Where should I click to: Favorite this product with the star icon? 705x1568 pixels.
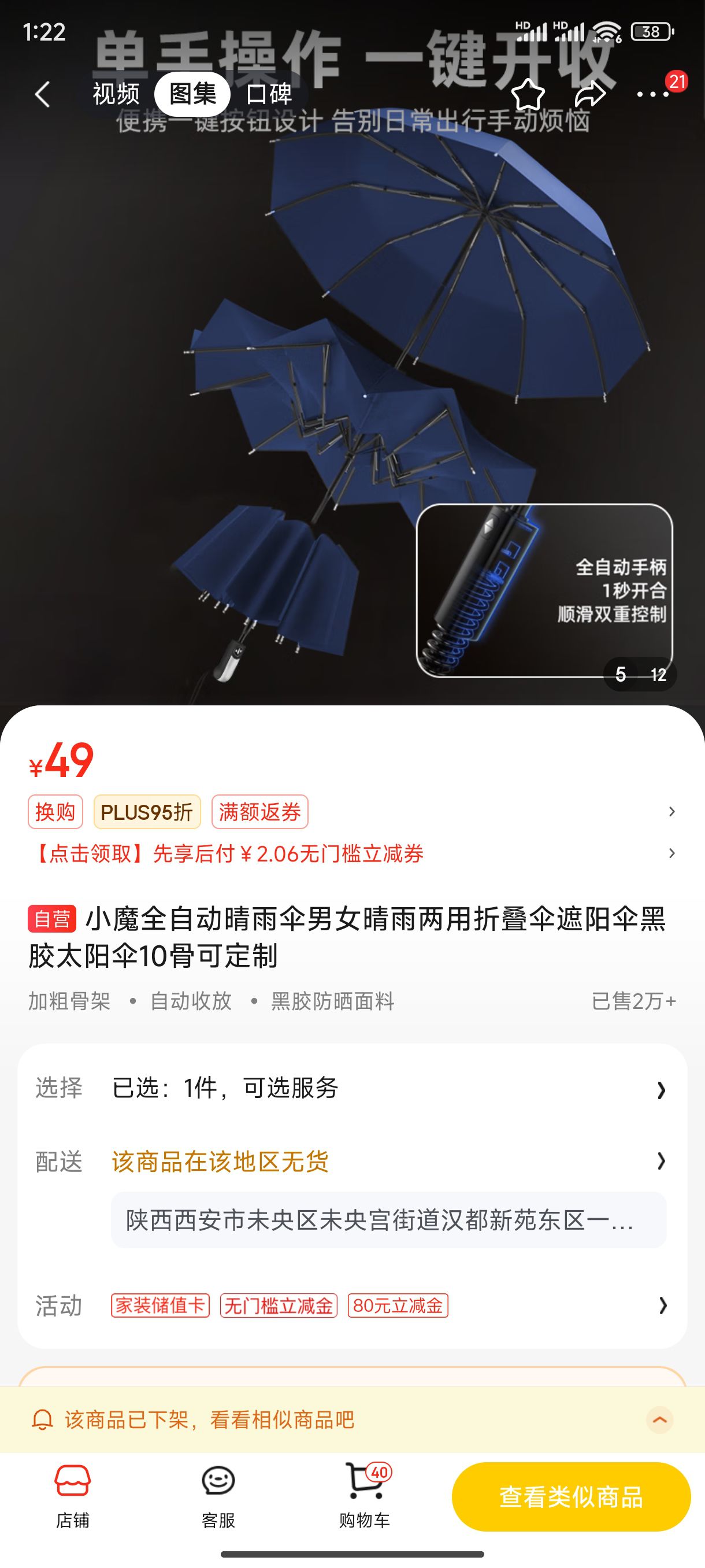point(528,94)
